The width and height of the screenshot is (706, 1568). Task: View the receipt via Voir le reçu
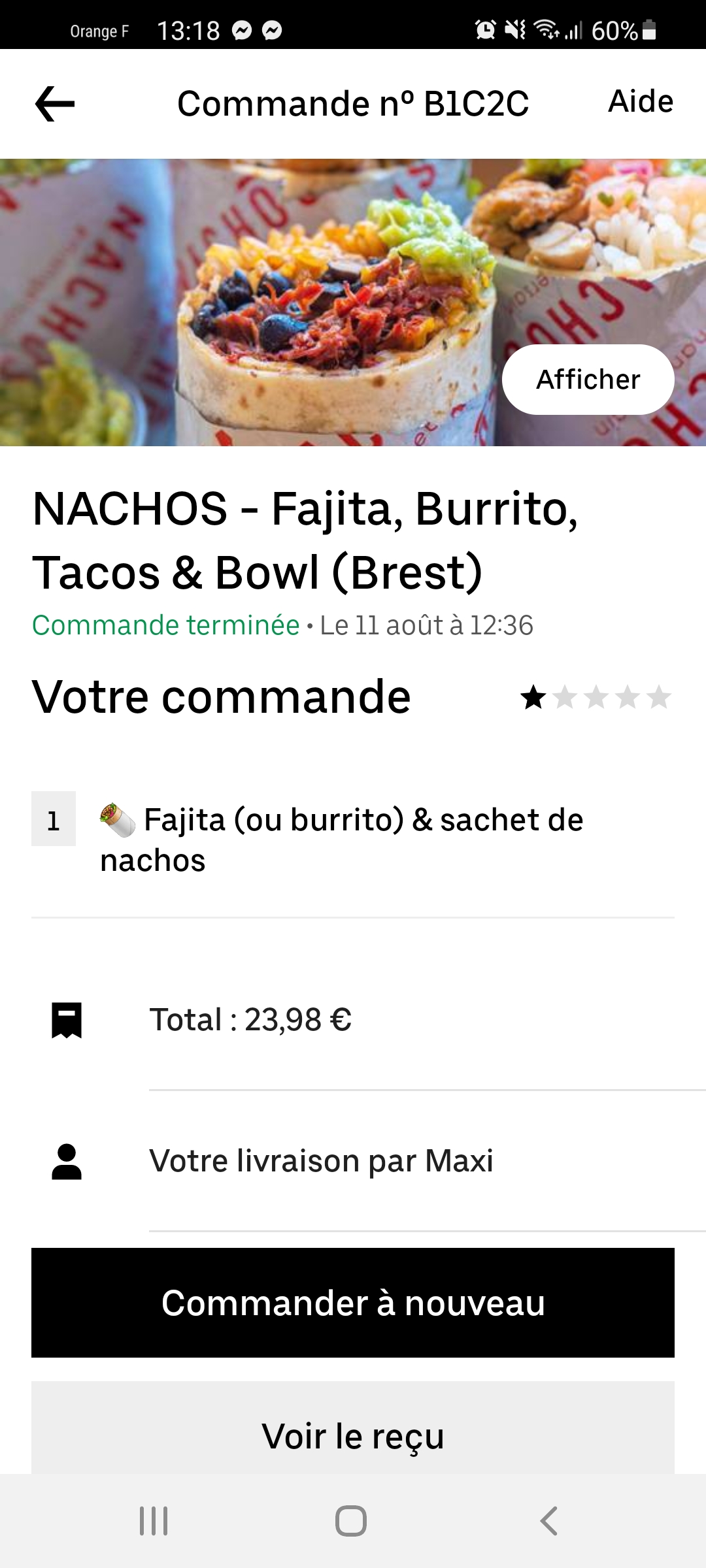[x=353, y=1435]
